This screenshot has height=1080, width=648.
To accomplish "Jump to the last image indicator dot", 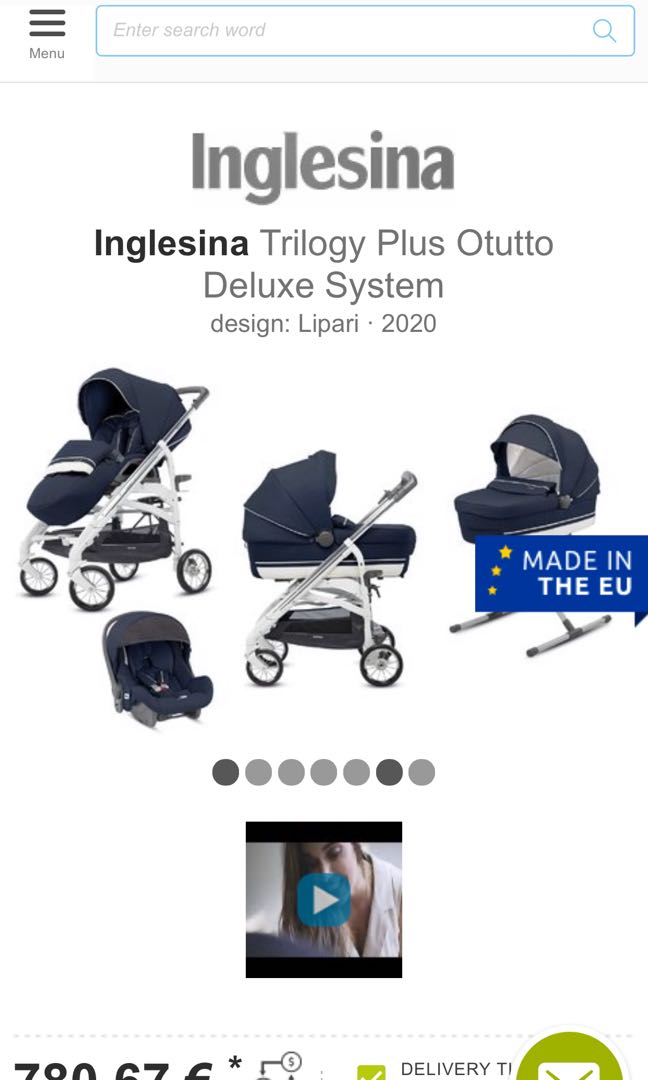I will (422, 772).
